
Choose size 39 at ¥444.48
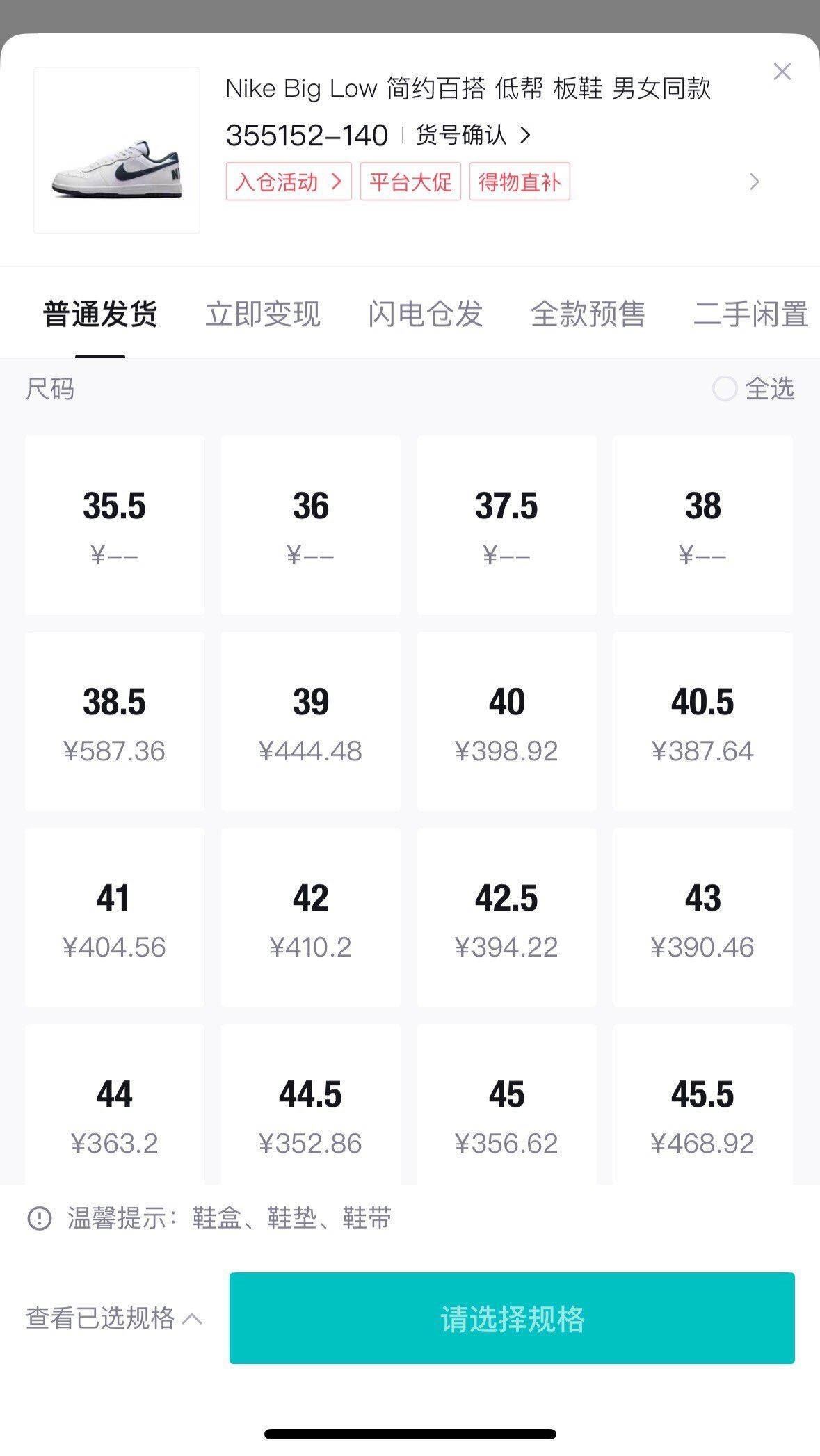tap(311, 721)
